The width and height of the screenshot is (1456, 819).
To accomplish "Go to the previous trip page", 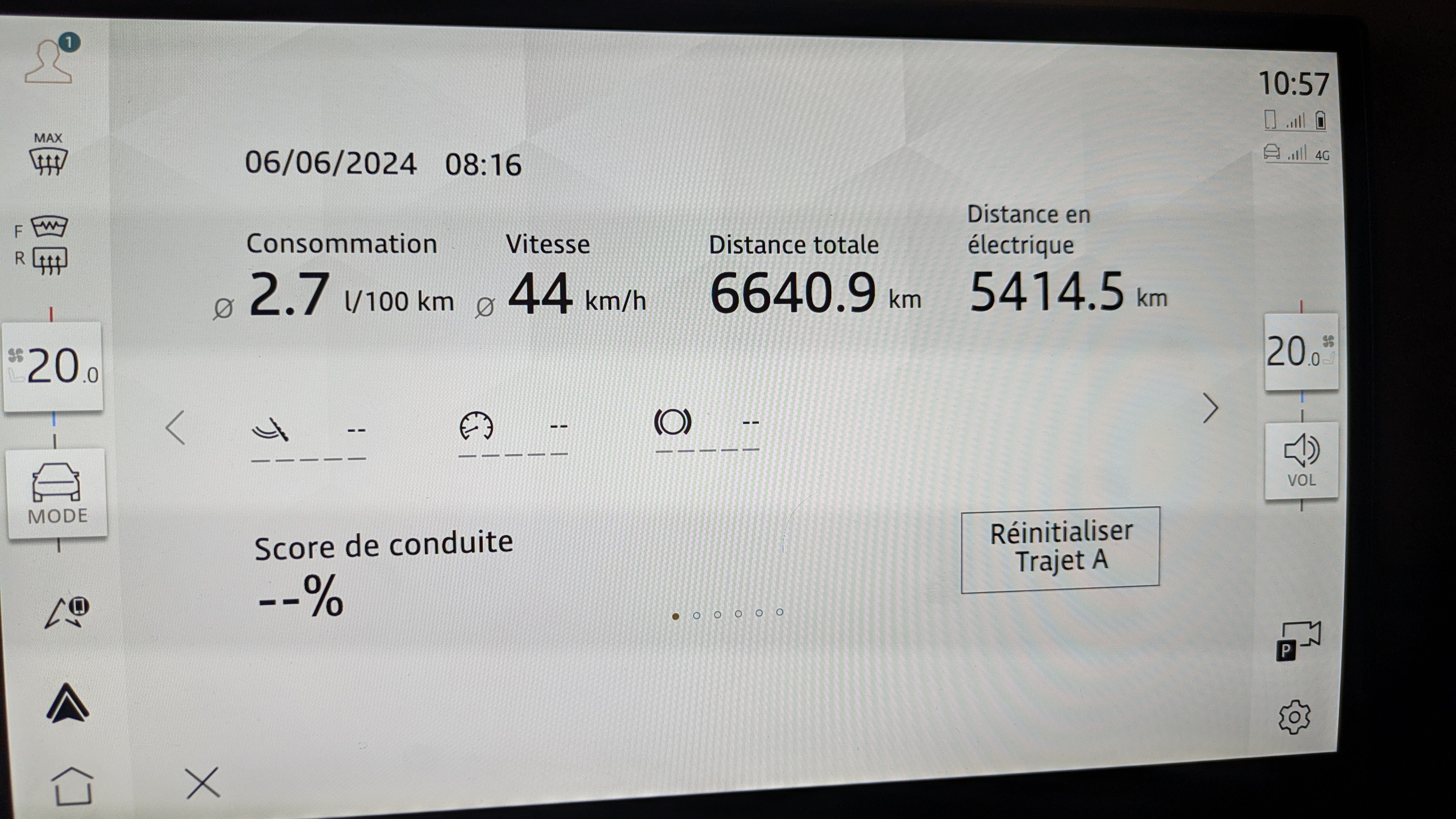I will coord(176,427).
